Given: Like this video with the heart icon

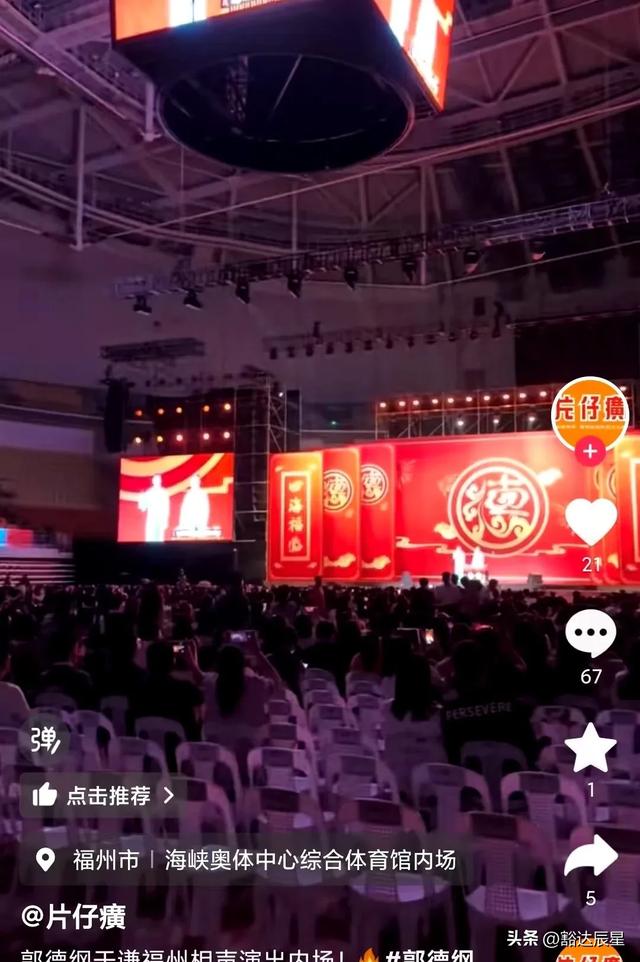Looking at the screenshot, I should [591, 522].
